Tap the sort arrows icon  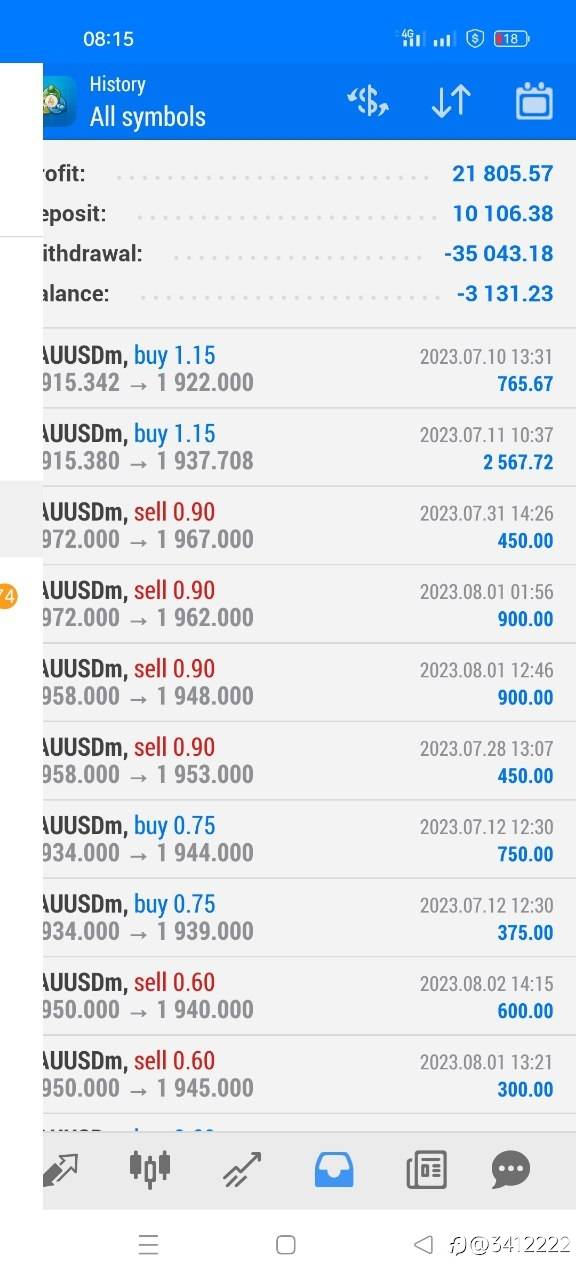coord(451,101)
